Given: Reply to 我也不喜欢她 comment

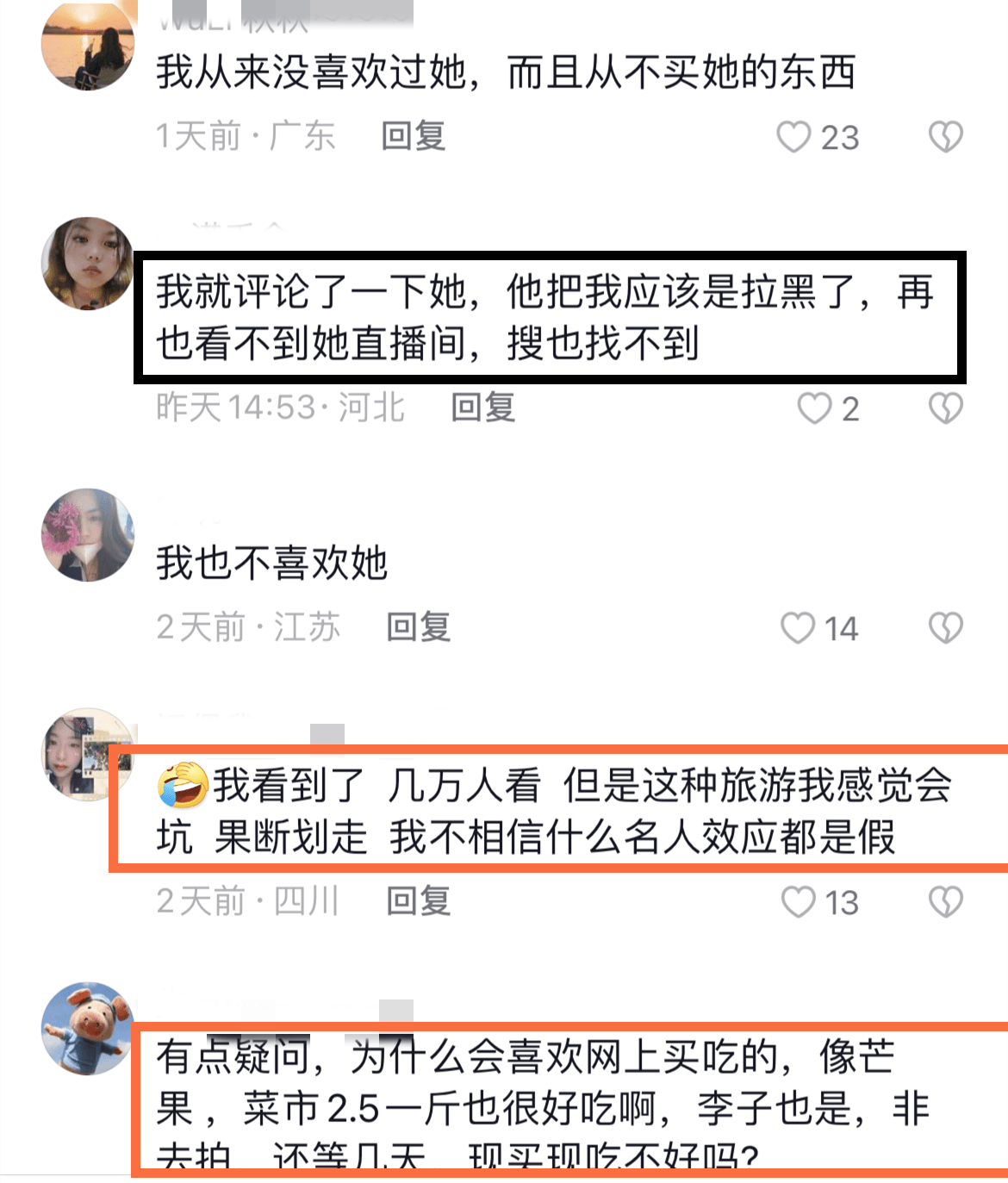Looking at the screenshot, I should click(418, 627).
